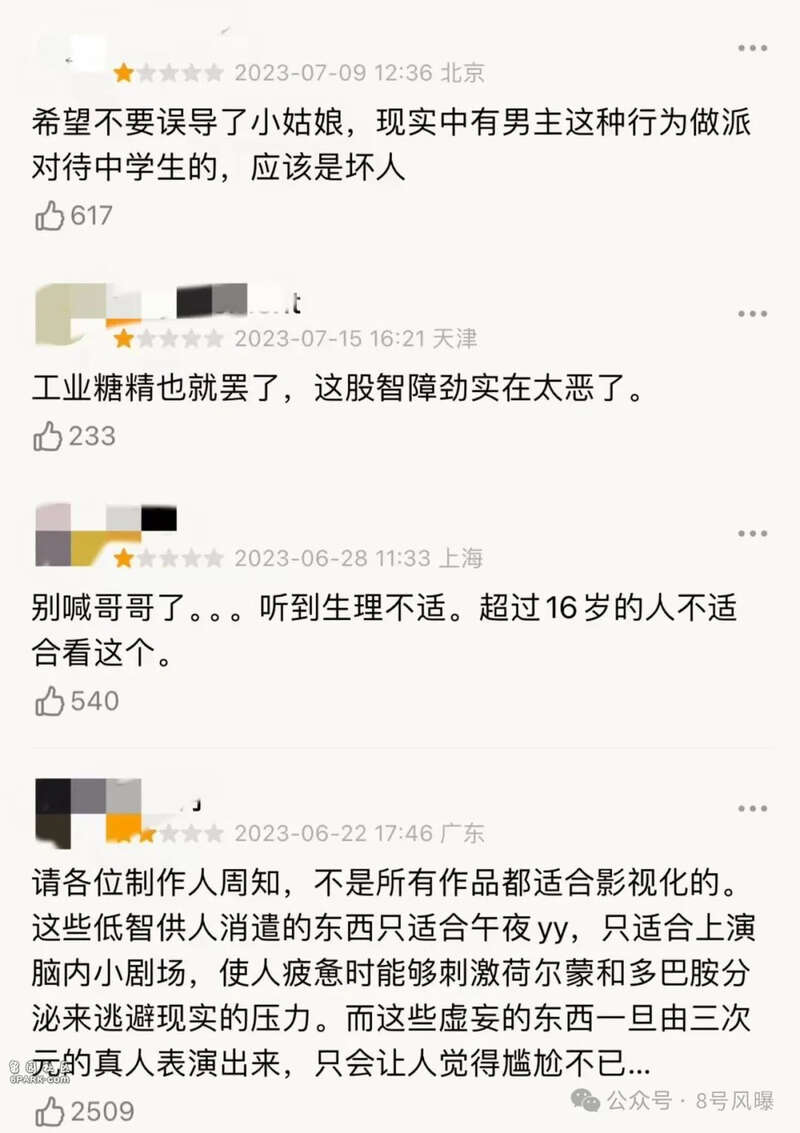Like the Guangdong review with 2509 likes
The height and width of the screenshot is (1133, 800).
pyautogui.click(x=49, y=1111)
